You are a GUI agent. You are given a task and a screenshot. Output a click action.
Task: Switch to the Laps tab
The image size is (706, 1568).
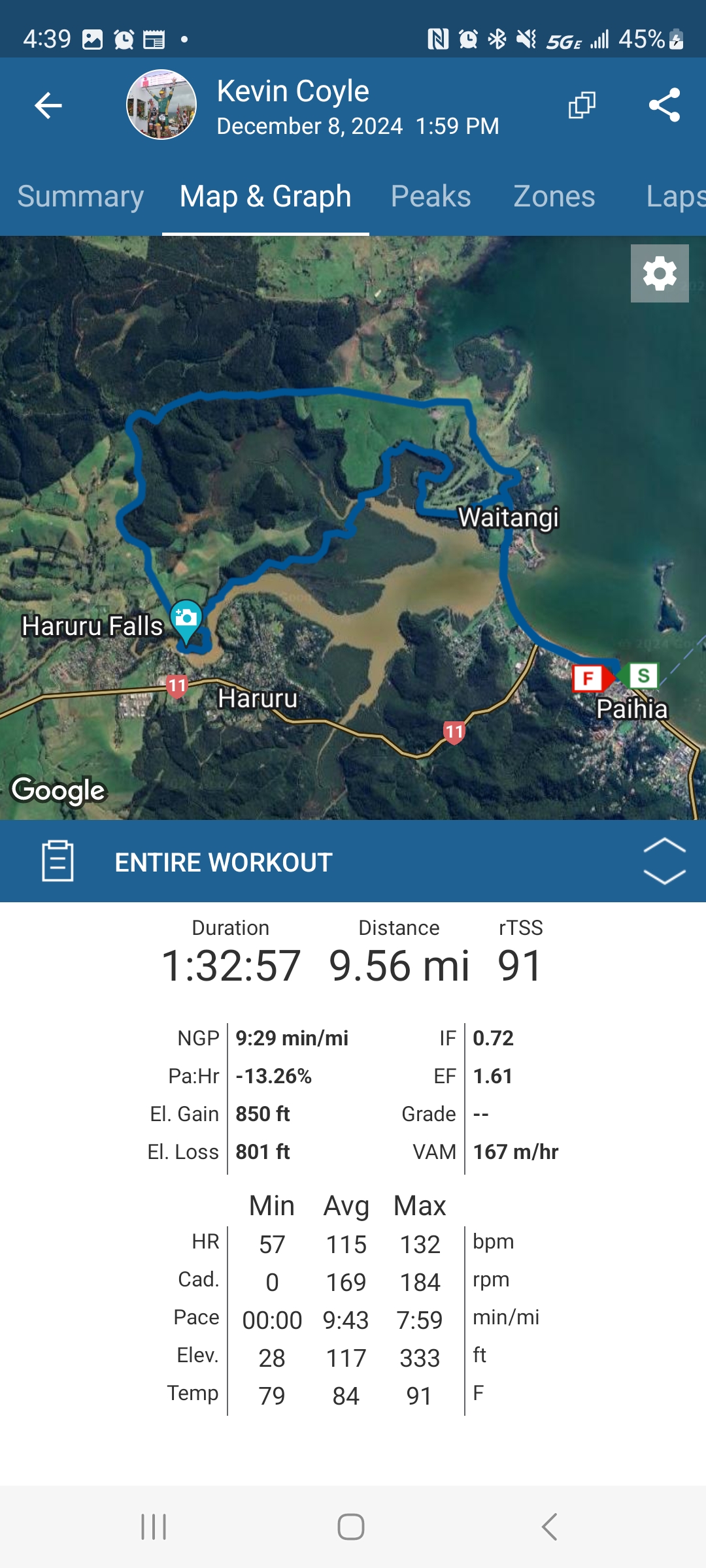(675, 197)
